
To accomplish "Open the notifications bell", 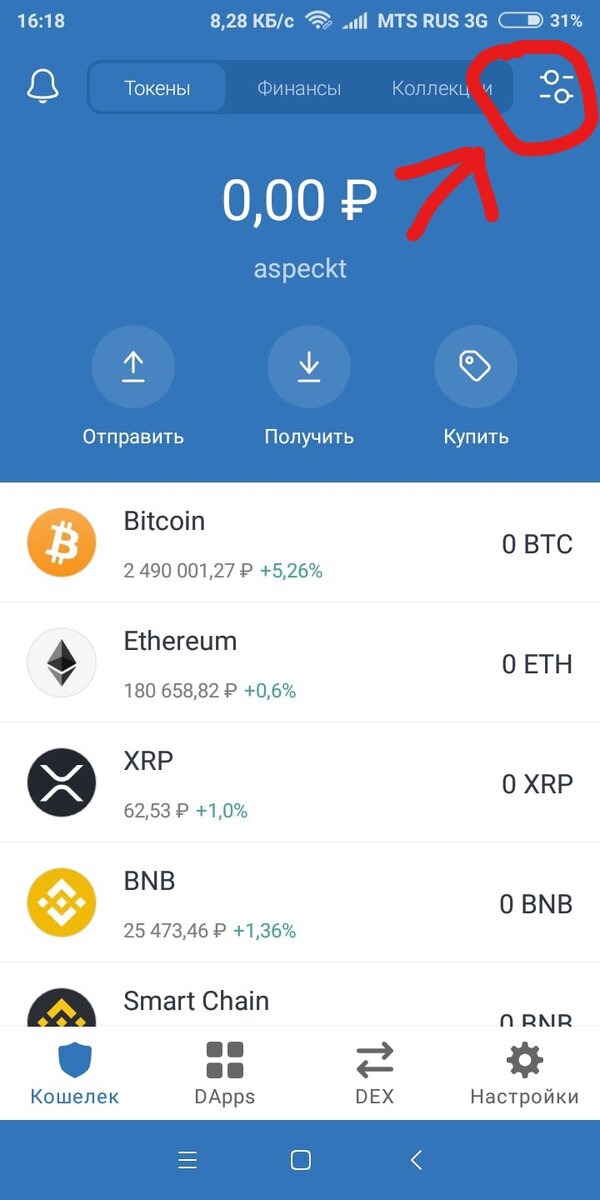I will 41,87.
